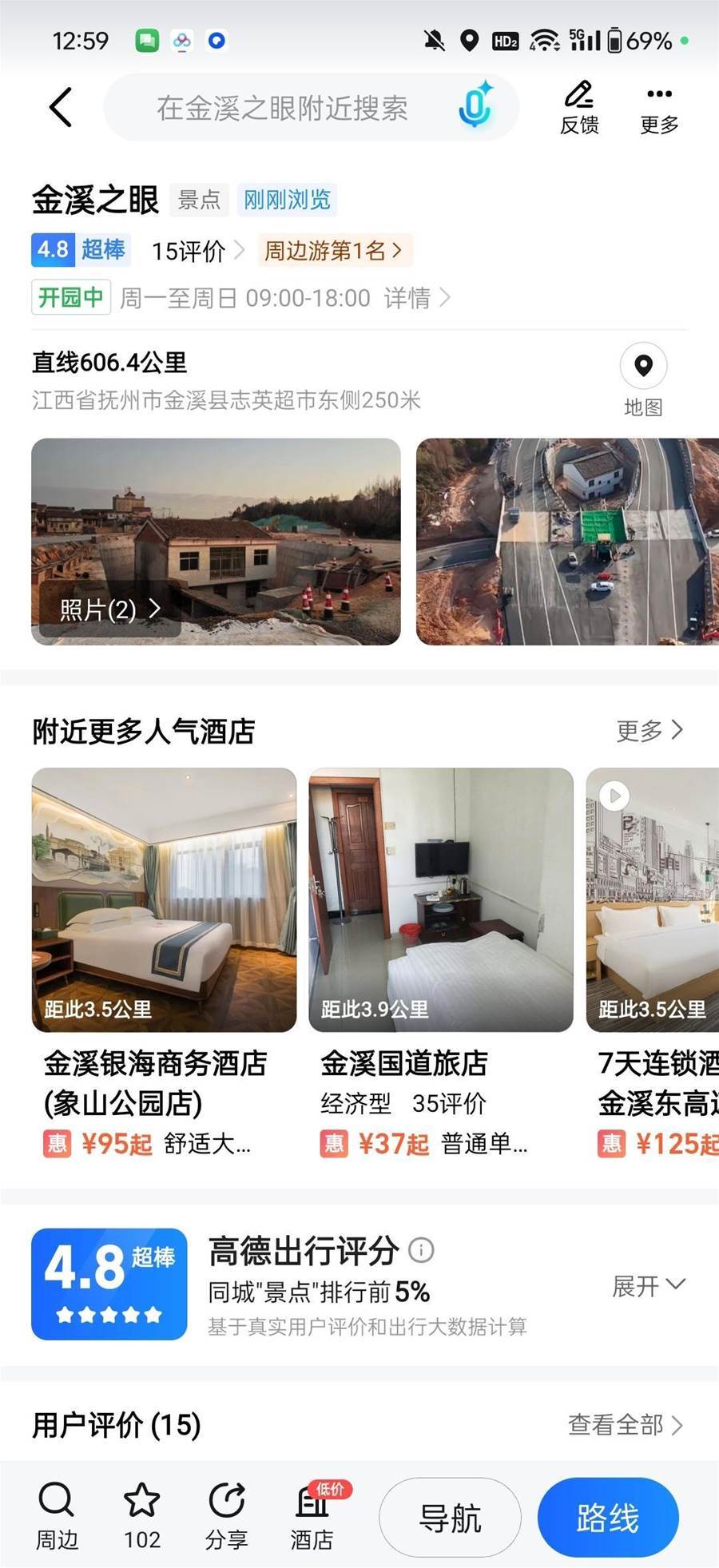719x1568 pixels.
Task: Go back using the top-left arrow
Action: click(x=61, y=107)
